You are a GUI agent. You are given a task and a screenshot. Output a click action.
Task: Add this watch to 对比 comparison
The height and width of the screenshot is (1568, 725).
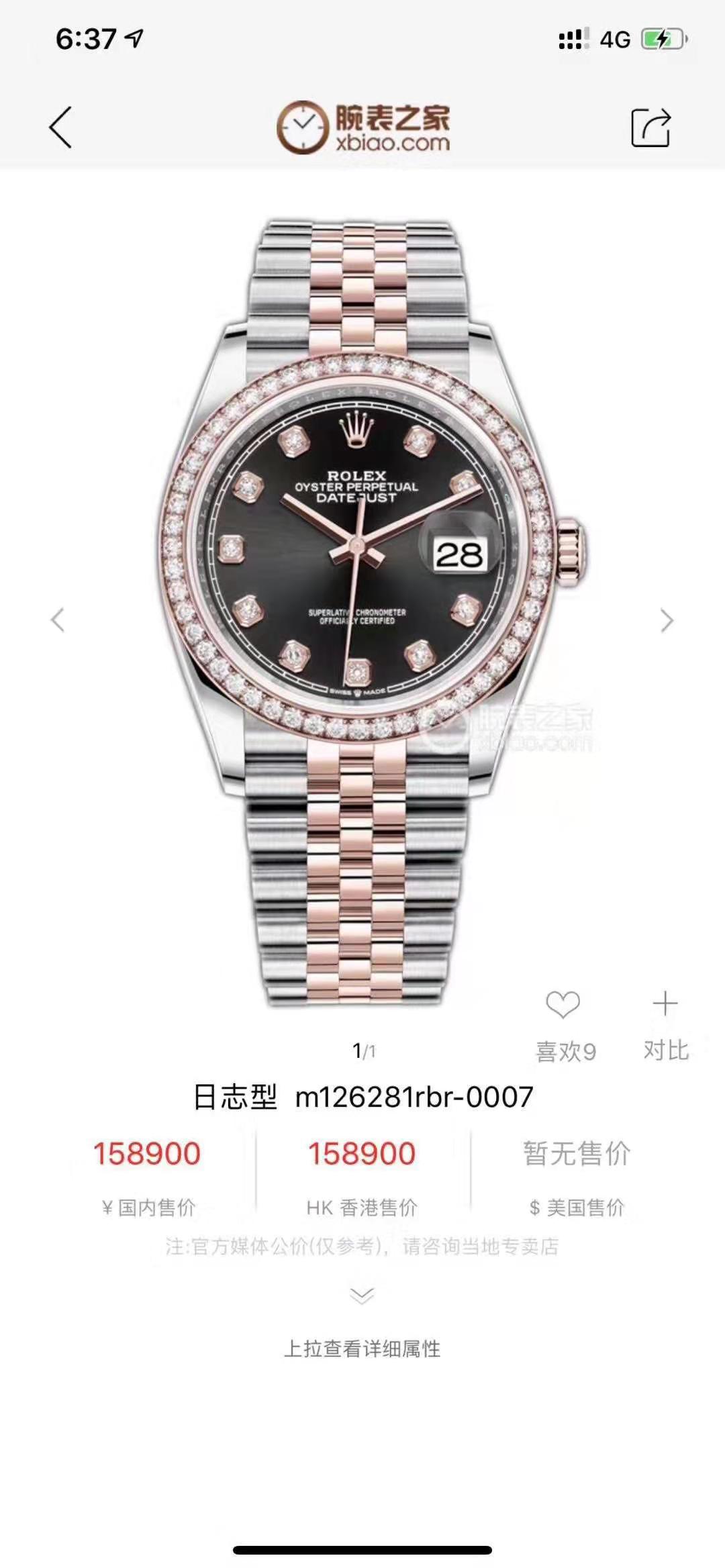pos(665,1005)
